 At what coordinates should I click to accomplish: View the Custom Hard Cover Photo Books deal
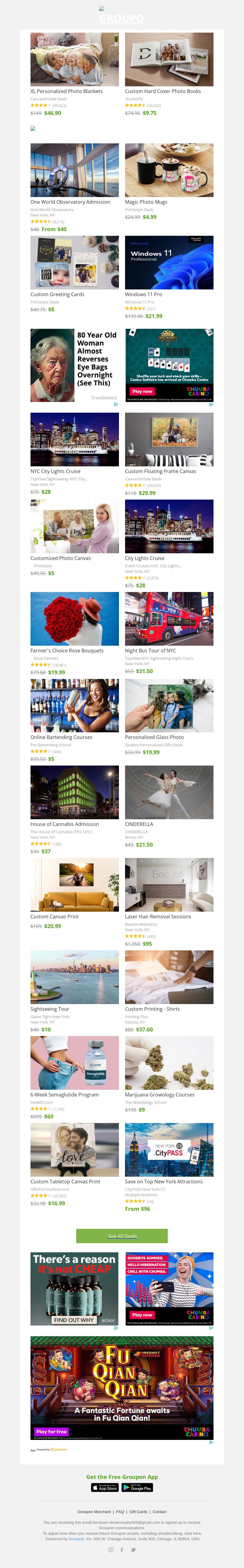169,60
